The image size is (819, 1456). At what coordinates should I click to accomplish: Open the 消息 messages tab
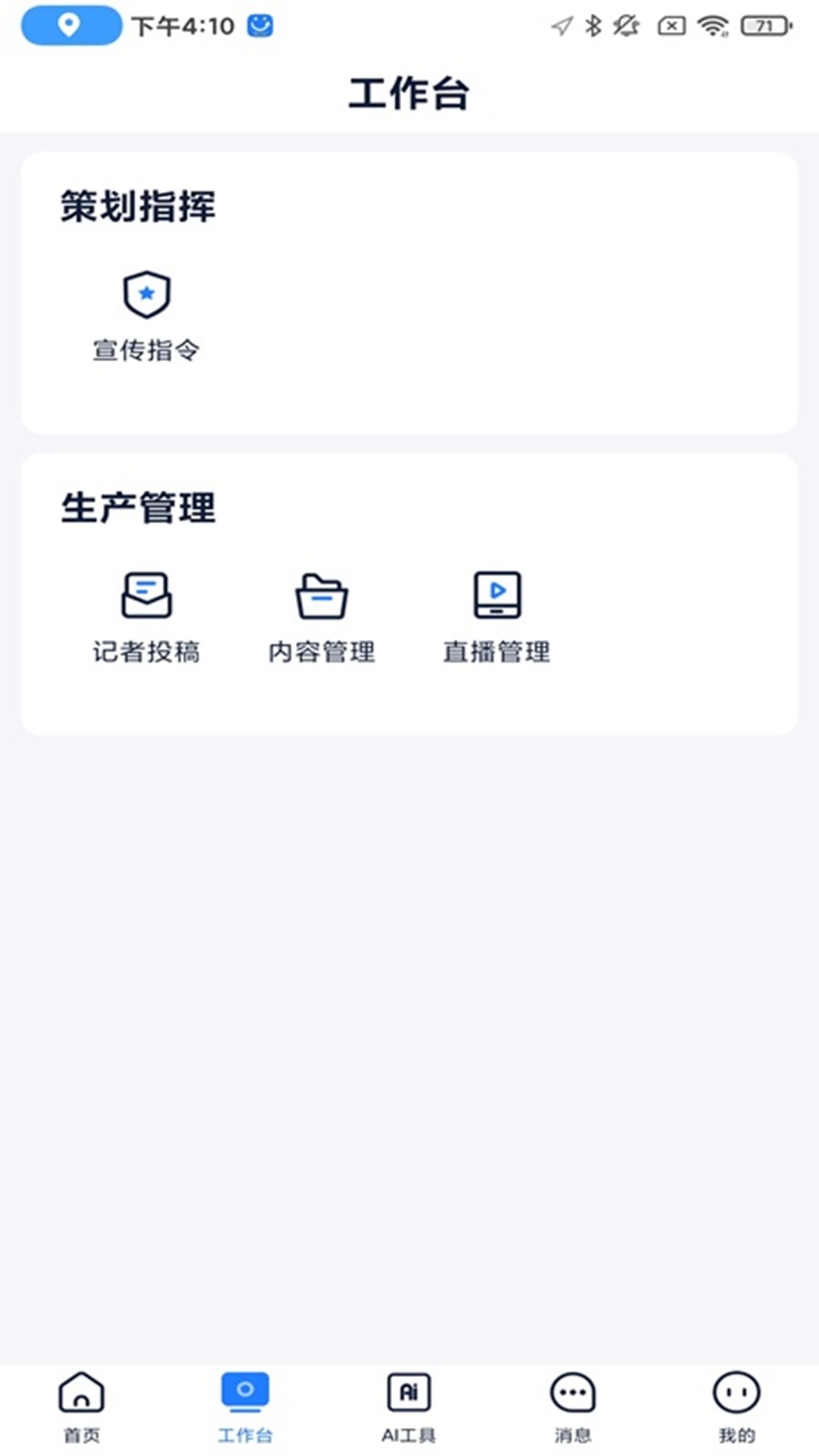573,1407
